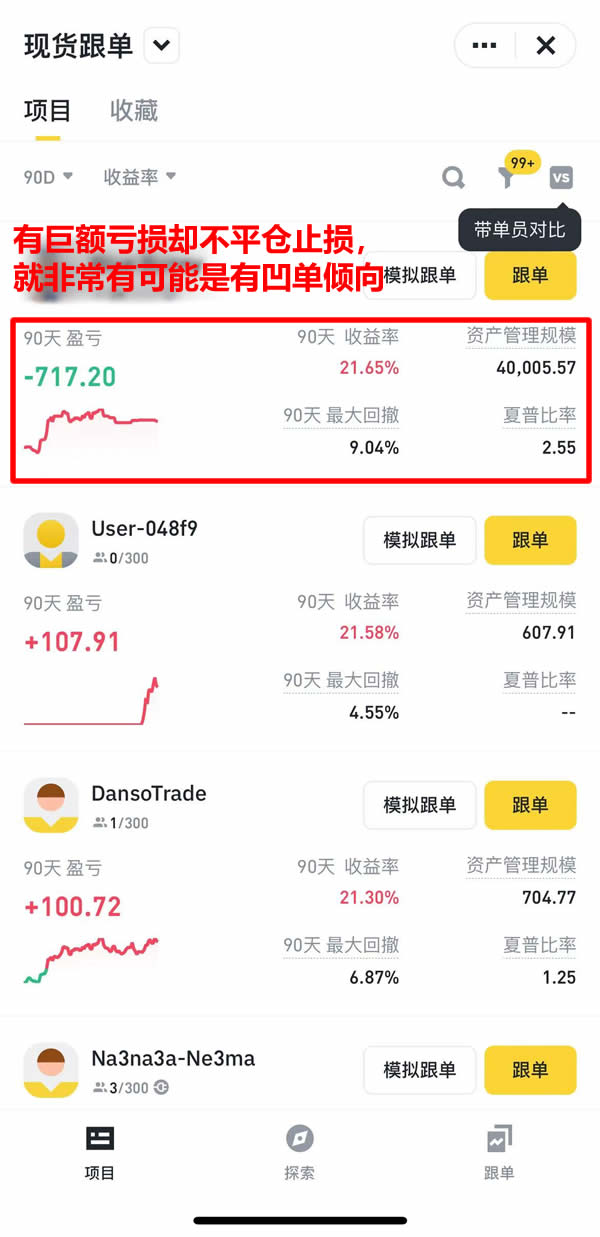Copy trade DansoTrade with 跟单
The width and height of the screenshot is (600, 1237).
pyautogui.click(x=530, y=805)
